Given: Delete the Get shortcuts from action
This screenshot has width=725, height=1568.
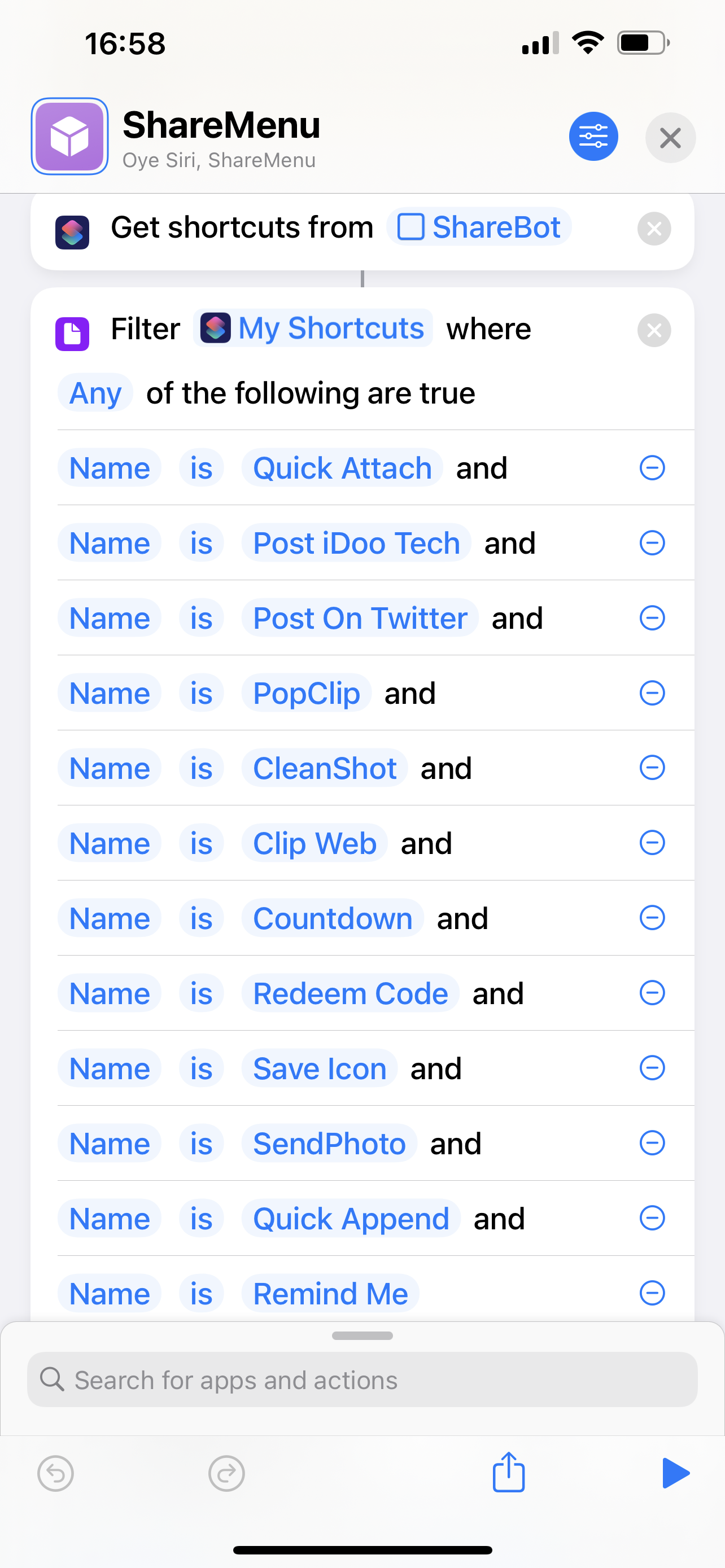Looking at the screenshot, I should (x=654, y=229).
